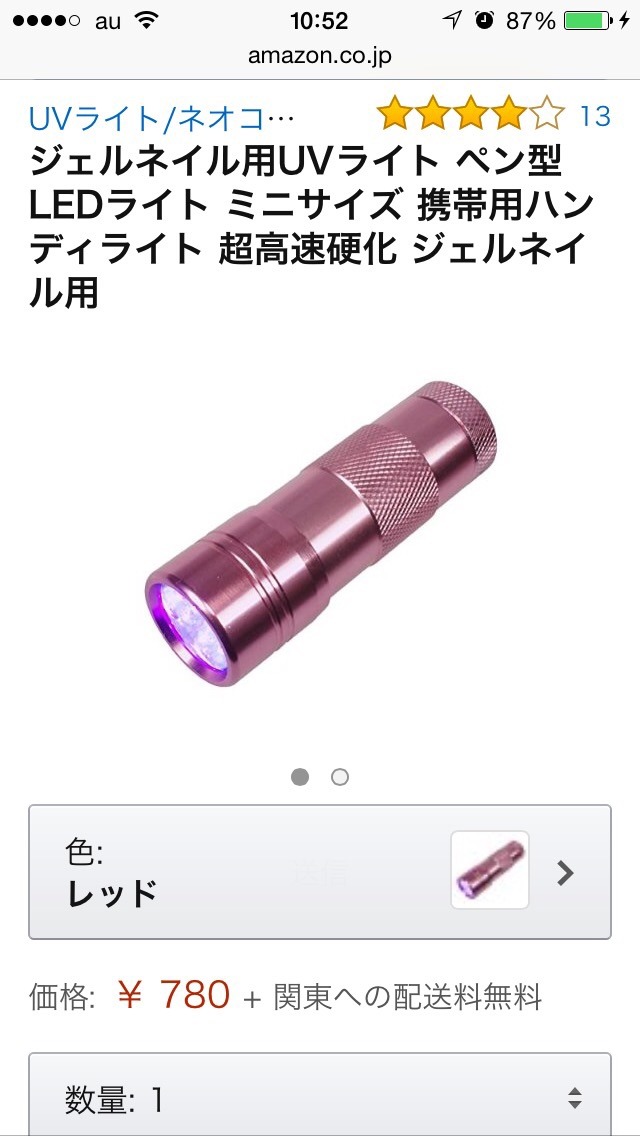Screen dimensions: 640x1136
Task: Open the UVライト/ネオコ… category link
Action: pos(160,118)
